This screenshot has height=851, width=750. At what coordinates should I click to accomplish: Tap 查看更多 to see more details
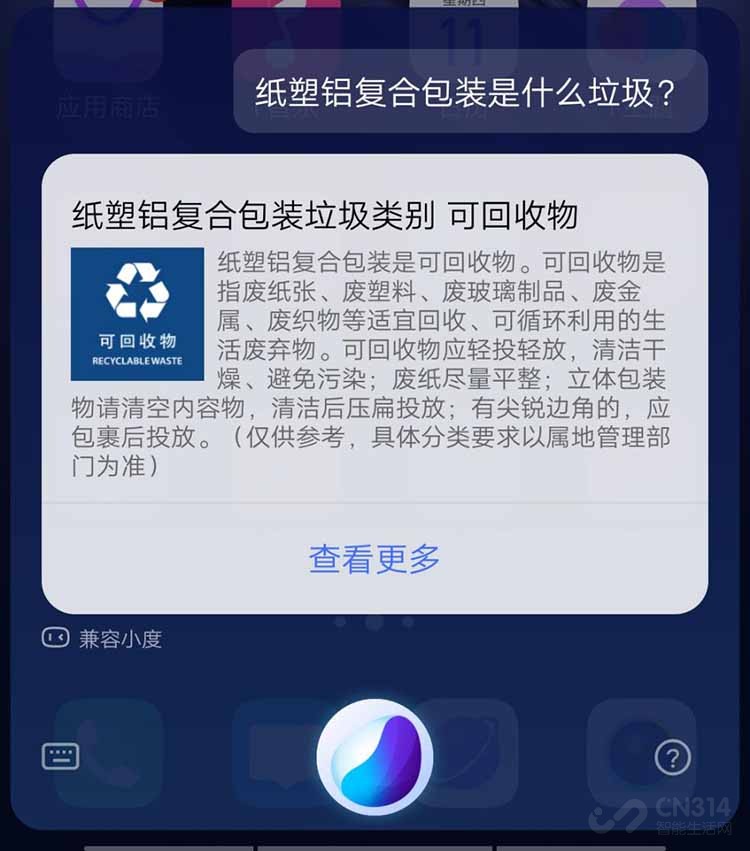pyautogui.click(x=374, y=559)
